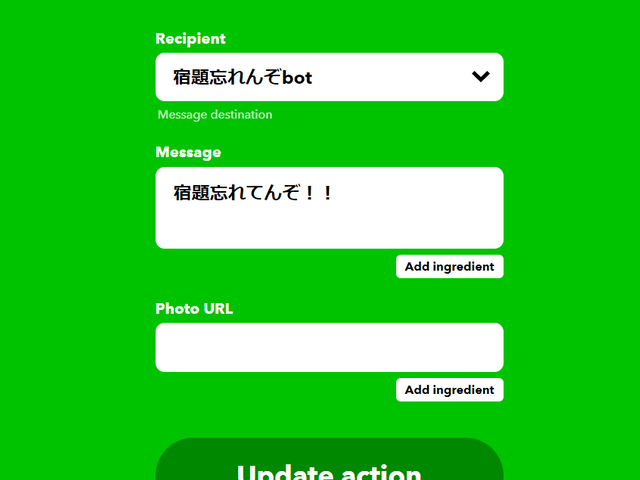Tap the Update action button
The height and width of the screenshot is (480, 640).
pos(329,466)
